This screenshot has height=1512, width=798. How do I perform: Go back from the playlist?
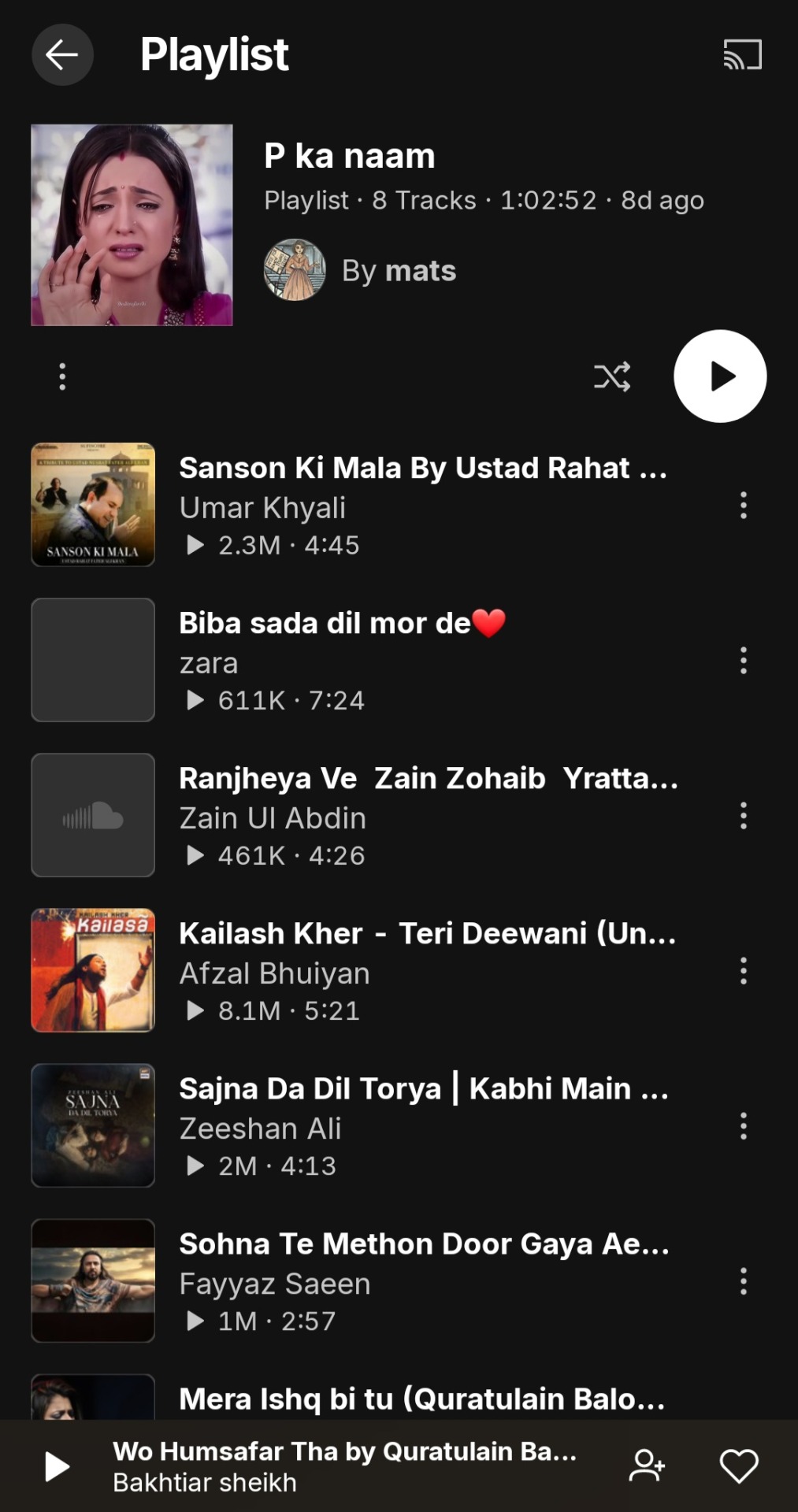click(62, 54)
